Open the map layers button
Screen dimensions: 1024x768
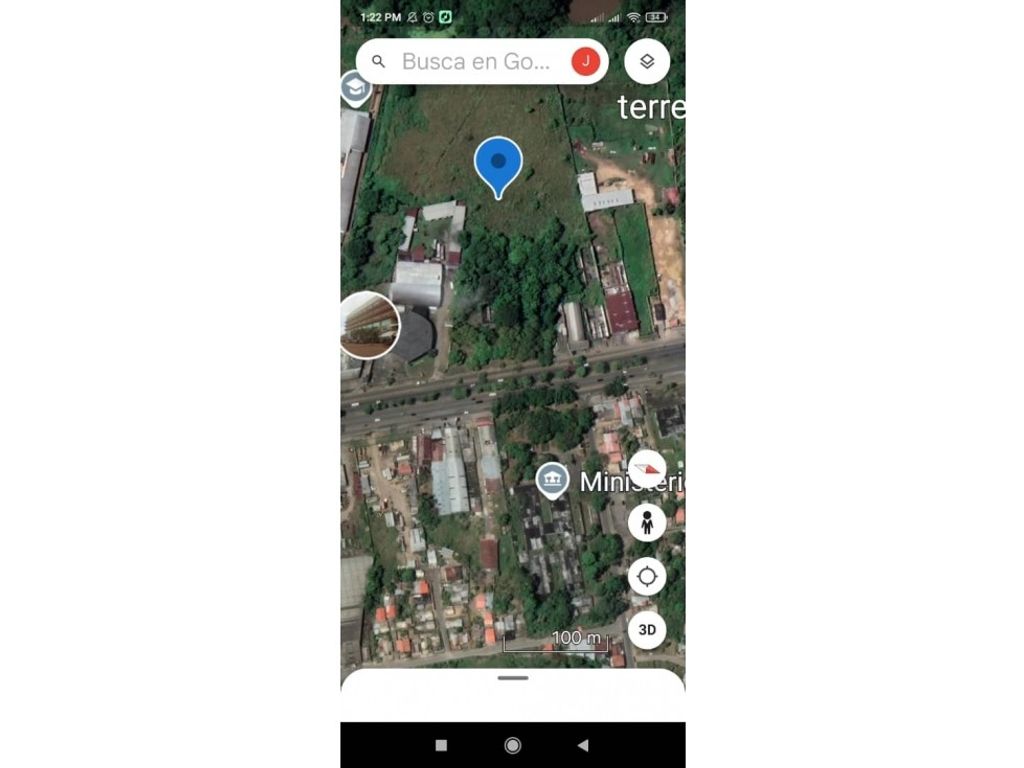647,62
